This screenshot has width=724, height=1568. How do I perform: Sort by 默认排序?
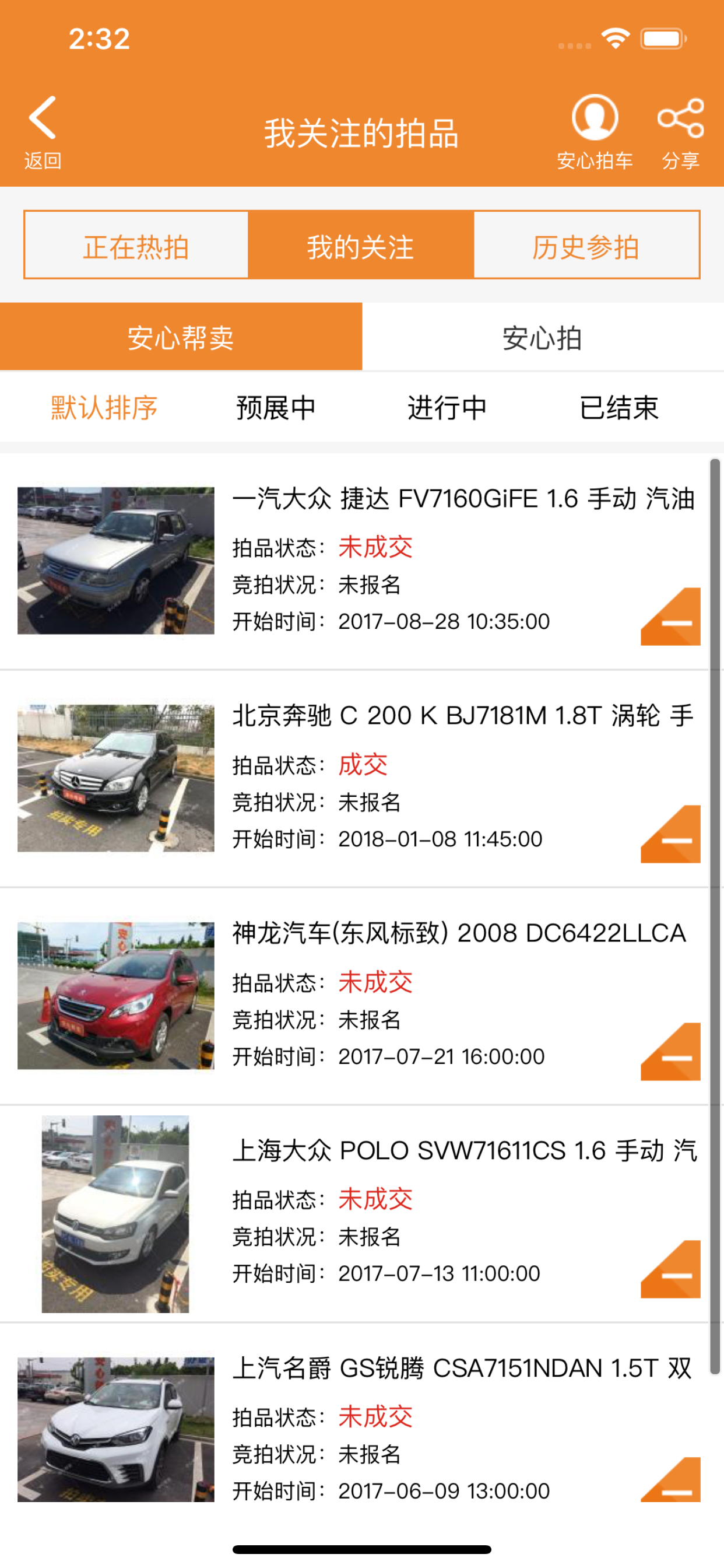pos(104,407)
